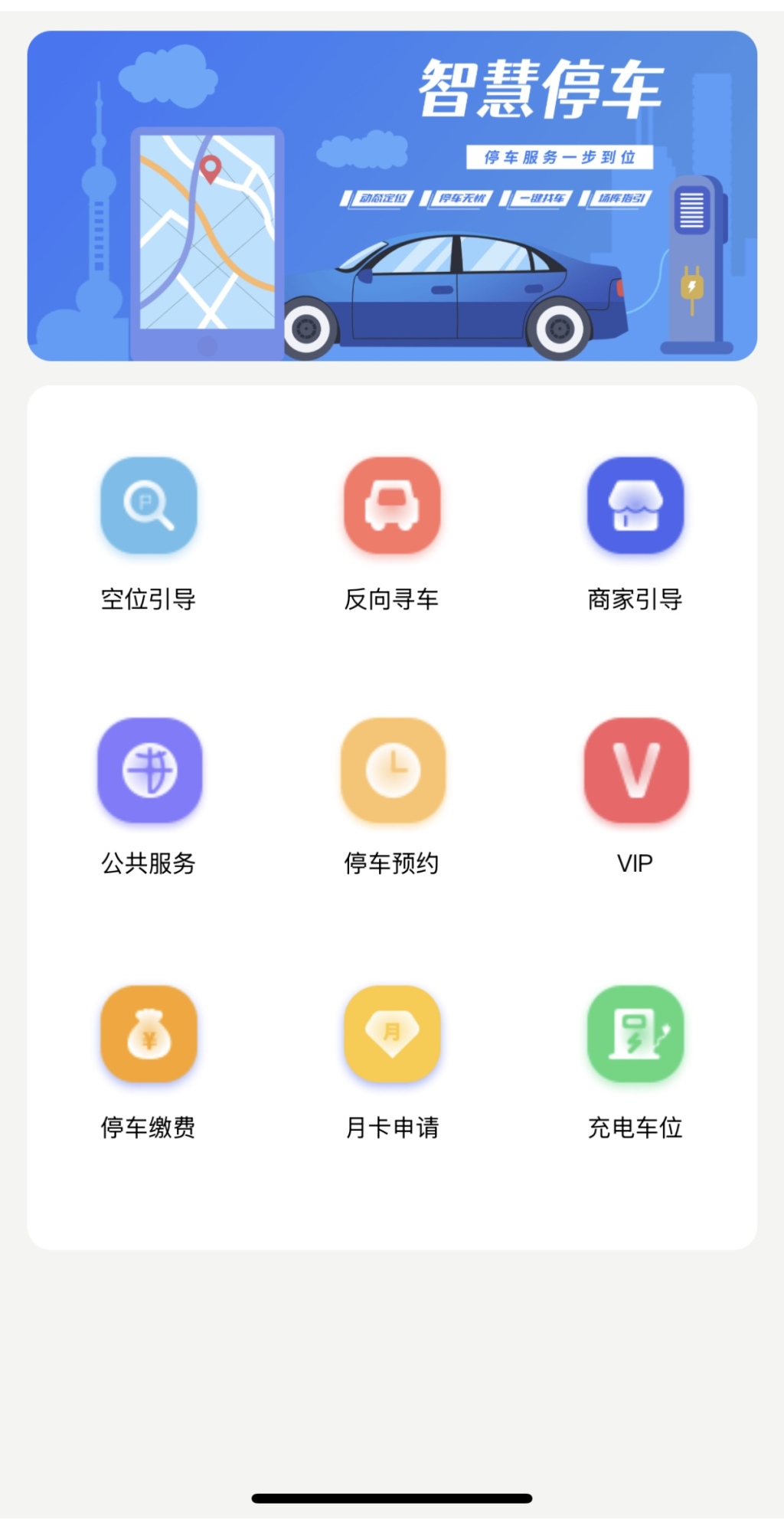Open the 智慧停车 banner
Image resolution: width=784 pixels, height=1519 pixels.
392,195
